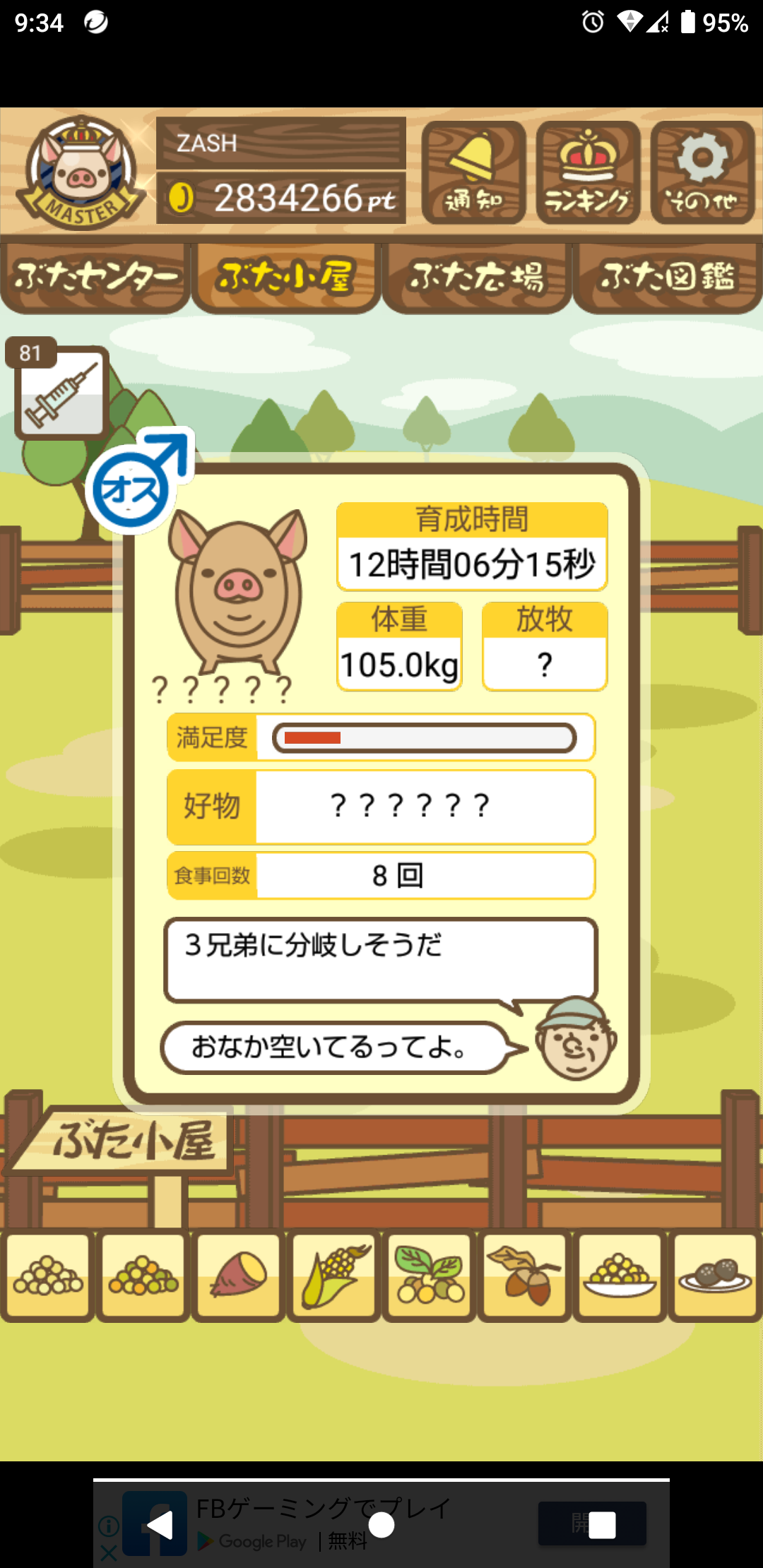763x1568 pixels.
Task: Choose the acorn food item
Action: 524,1276
